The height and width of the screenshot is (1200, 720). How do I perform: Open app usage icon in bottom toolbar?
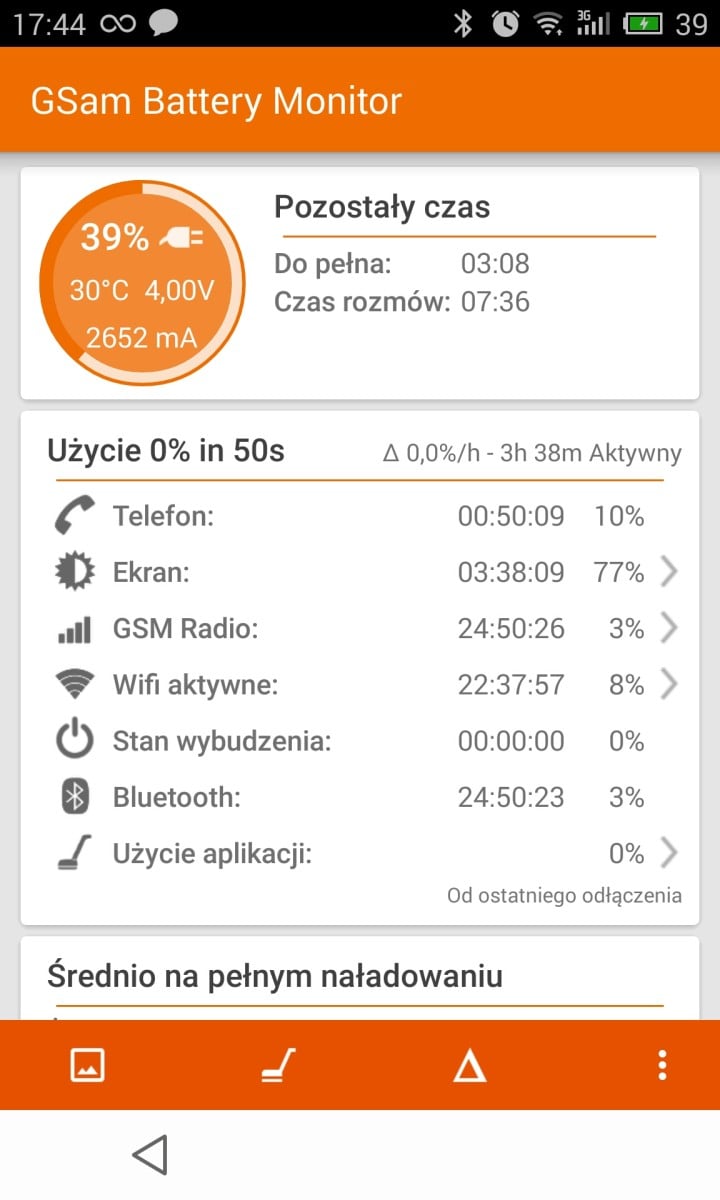pyautogui.click(x=278, y=1065)
